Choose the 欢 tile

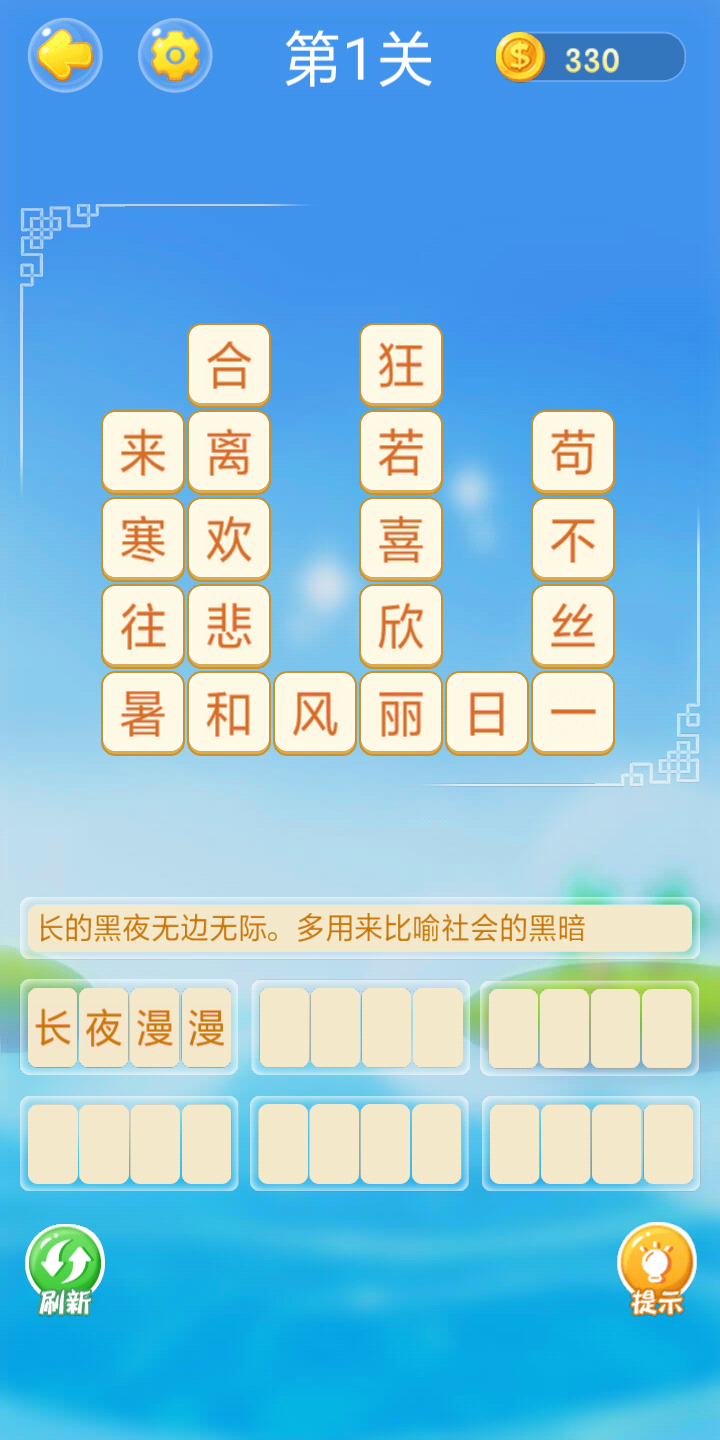[229, 539]
